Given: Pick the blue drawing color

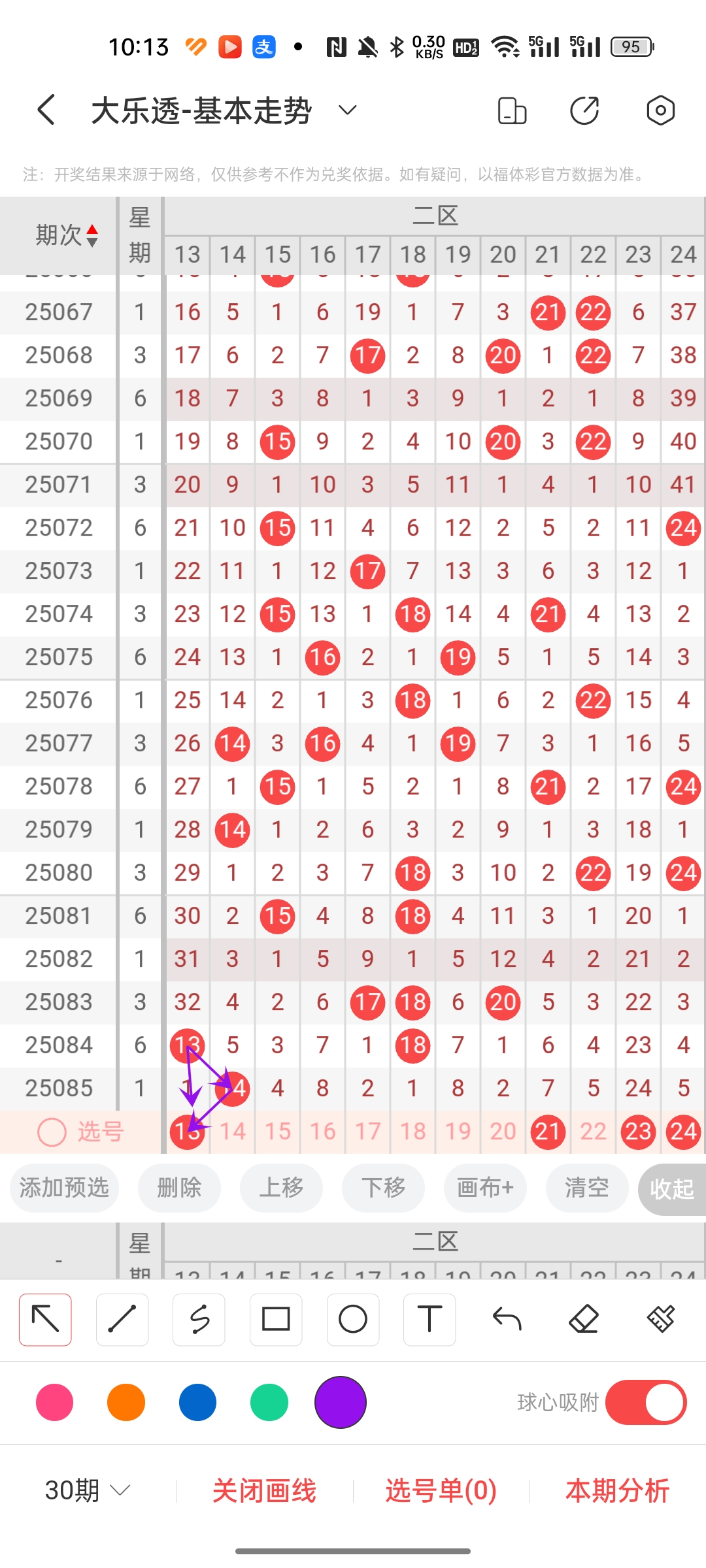Looking at the screenshot, I should (x=197, y=1402).
